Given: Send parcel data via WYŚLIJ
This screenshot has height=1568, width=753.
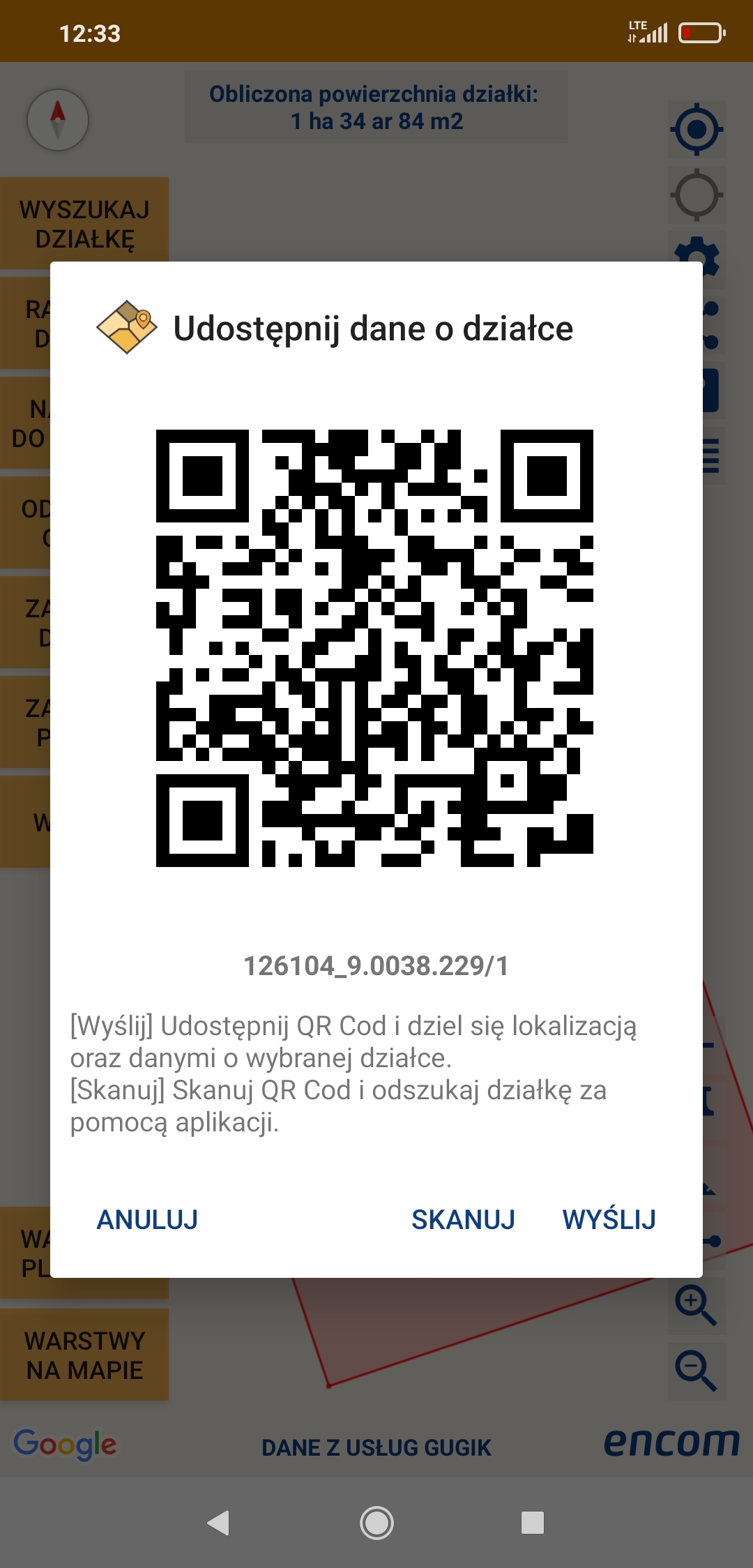Looking at the screenshot, I should [609, 1220].
